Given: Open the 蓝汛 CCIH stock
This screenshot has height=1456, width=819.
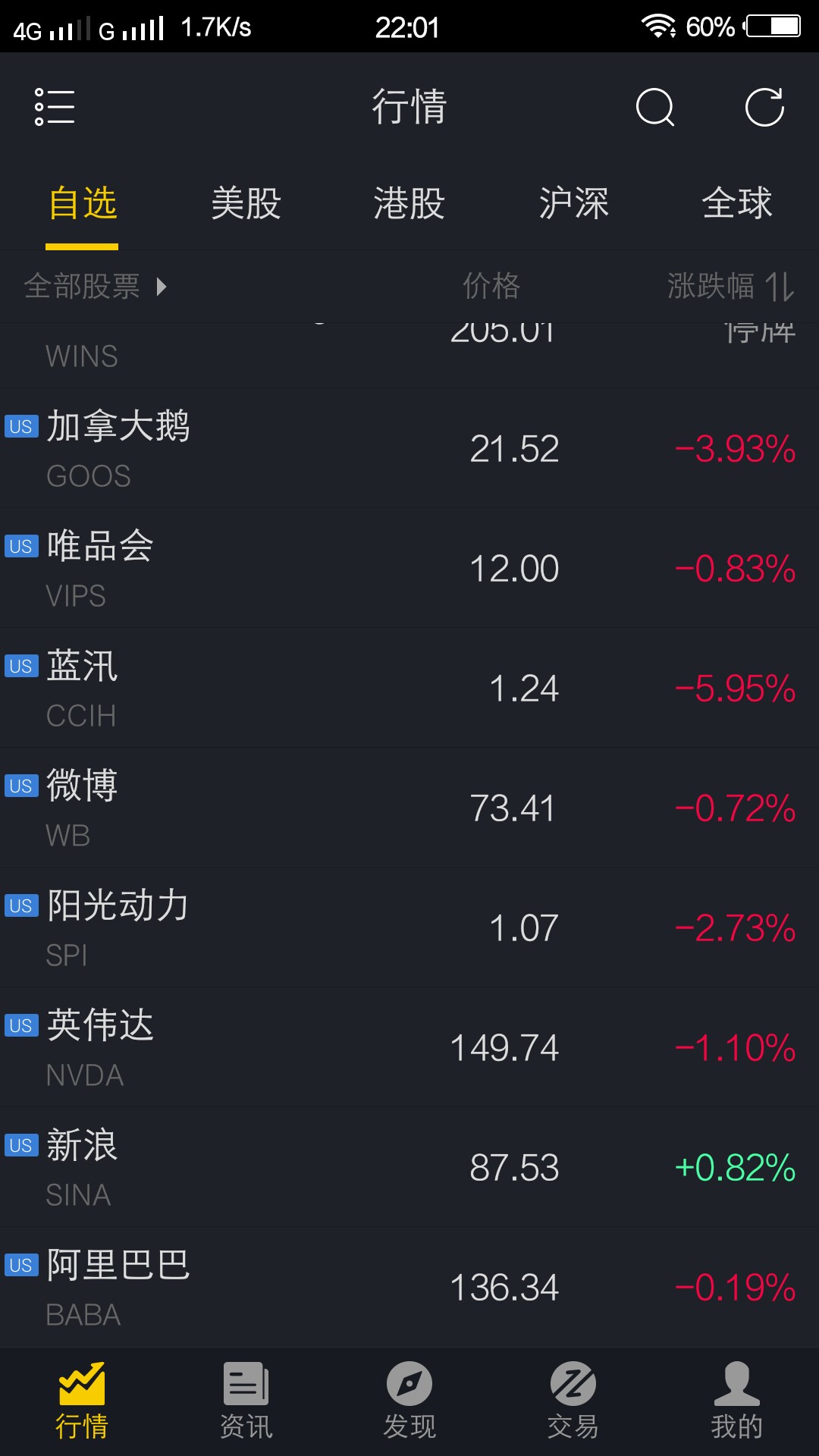Looking at the screenshot, I should click(409, 689).
